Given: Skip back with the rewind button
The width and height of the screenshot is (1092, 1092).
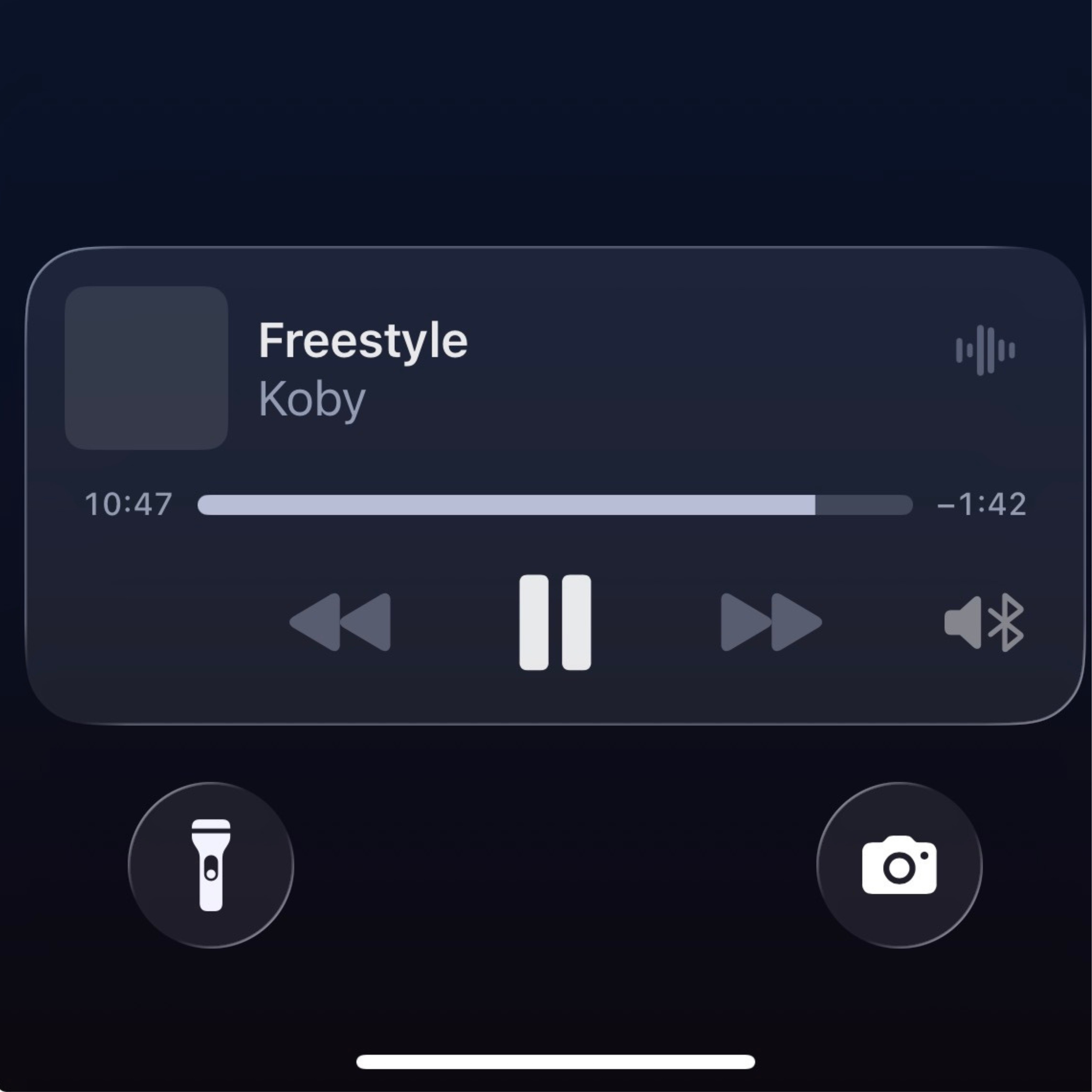Looking at the screenshot, I should click(340, 622).
